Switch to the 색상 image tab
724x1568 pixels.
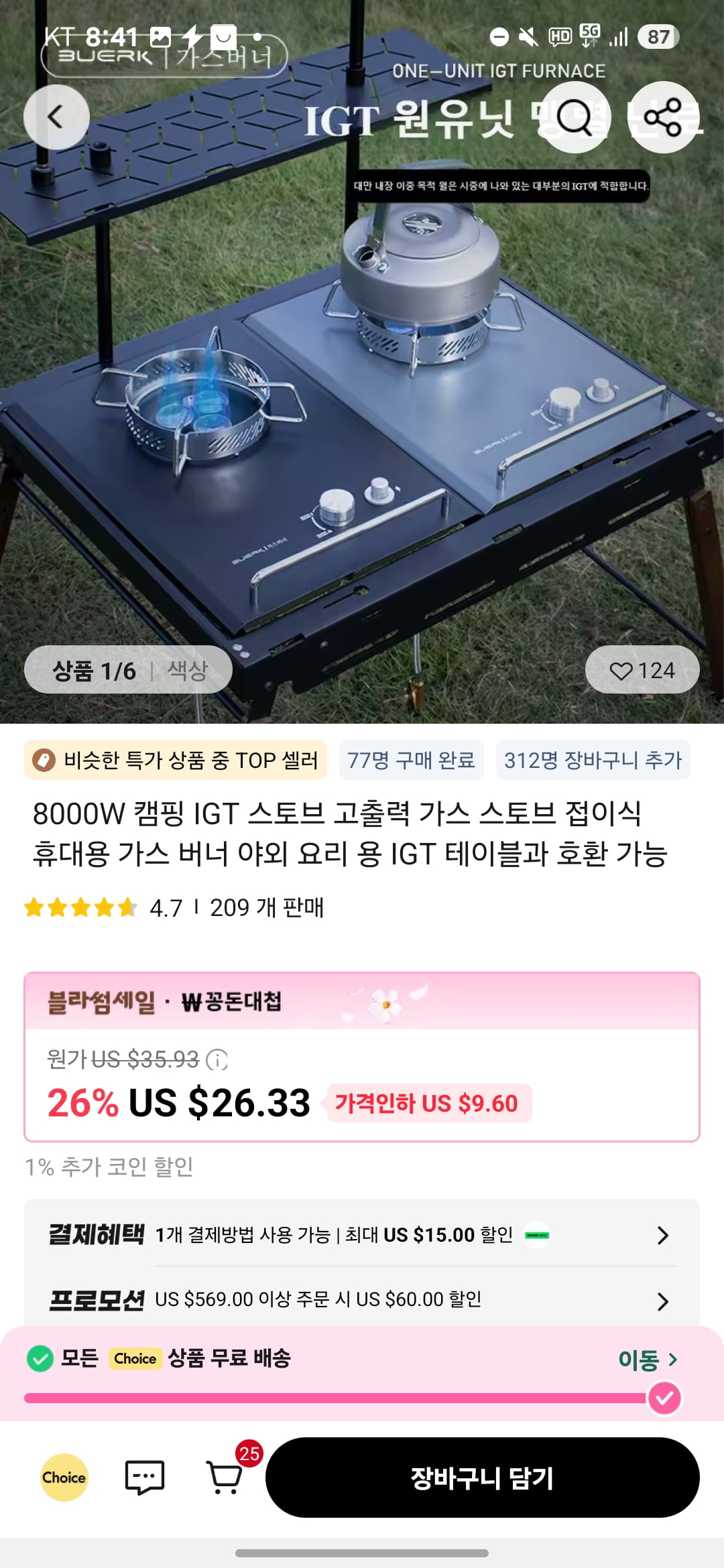187,670
